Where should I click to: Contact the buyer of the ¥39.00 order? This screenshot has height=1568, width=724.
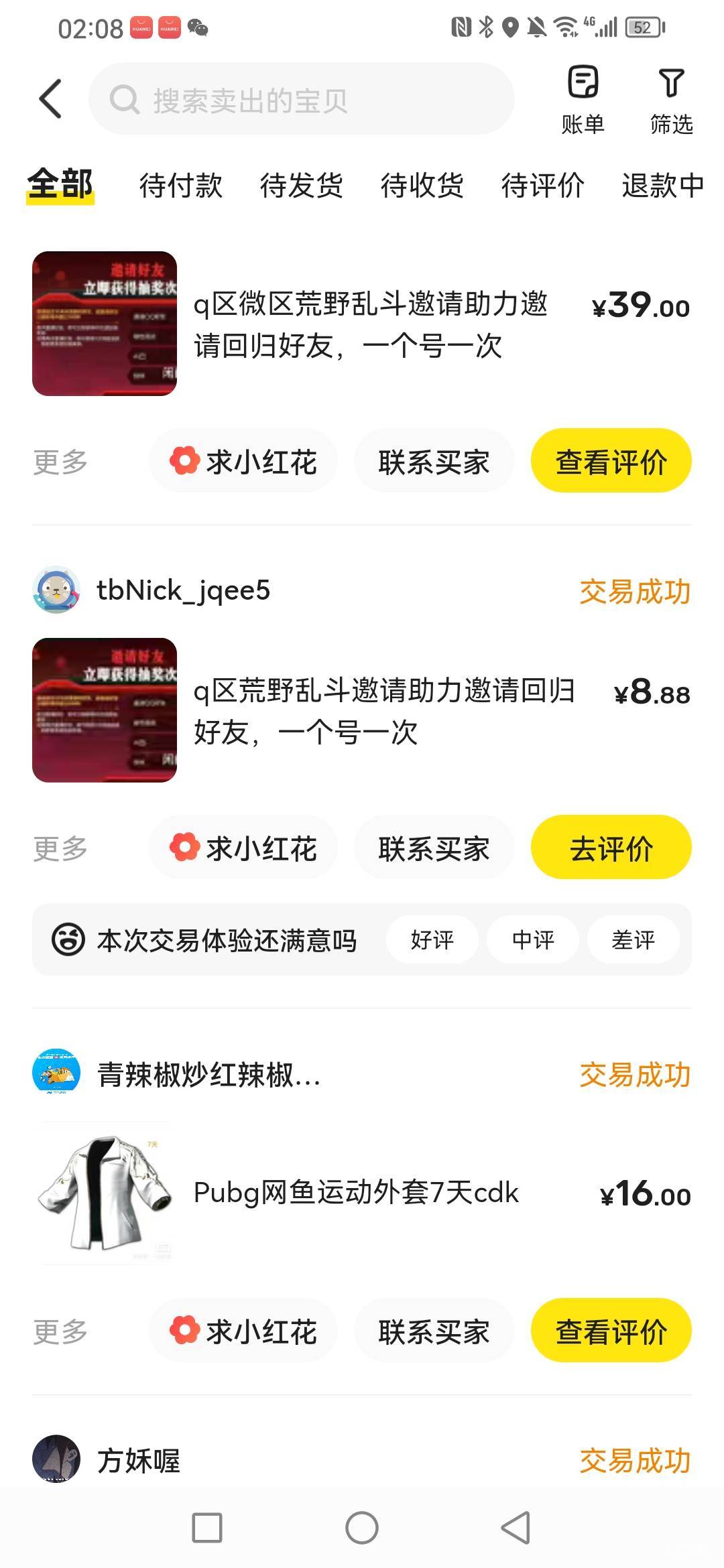434,461
